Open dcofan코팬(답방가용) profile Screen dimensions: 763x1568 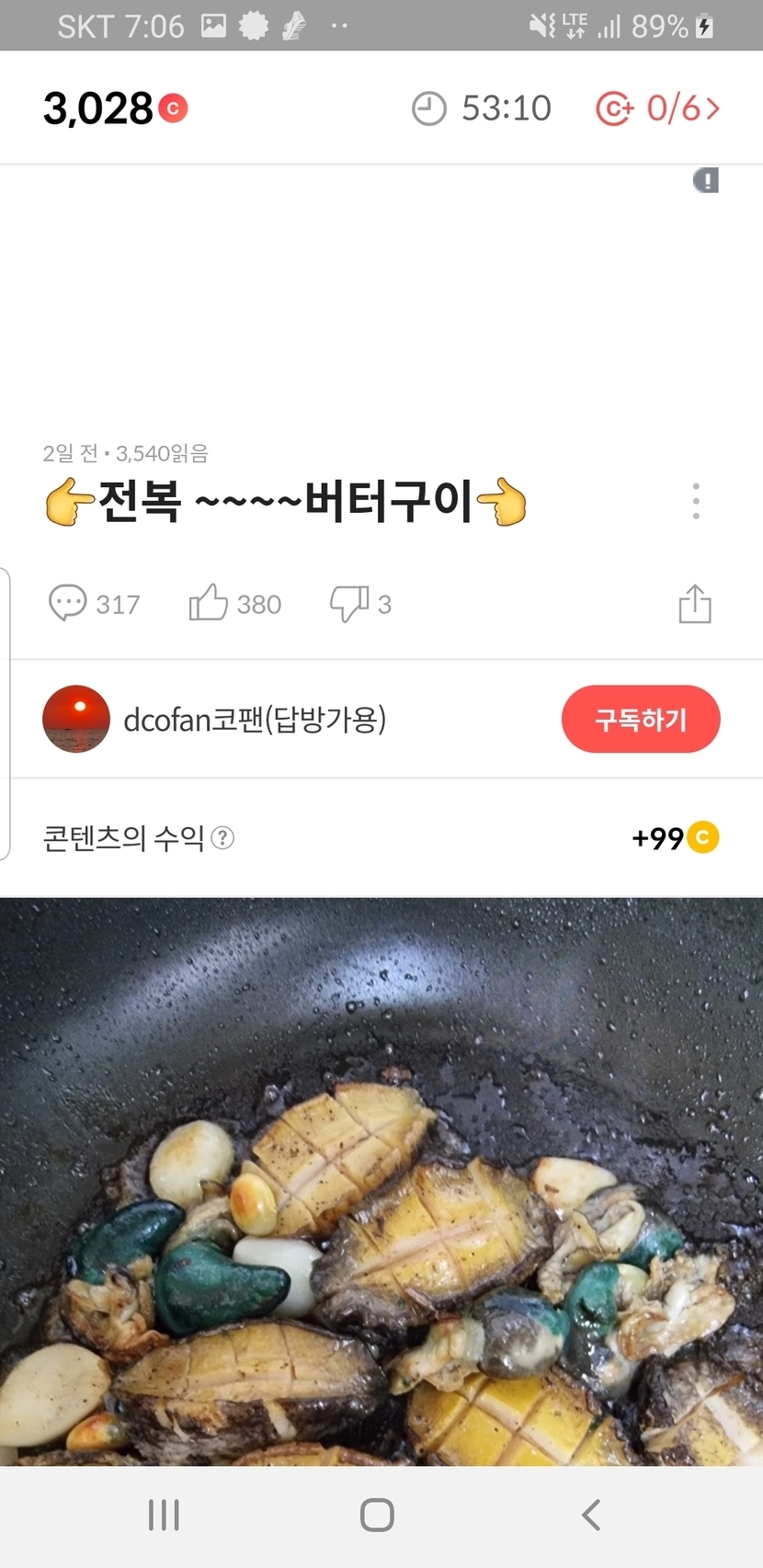[255, 719]
